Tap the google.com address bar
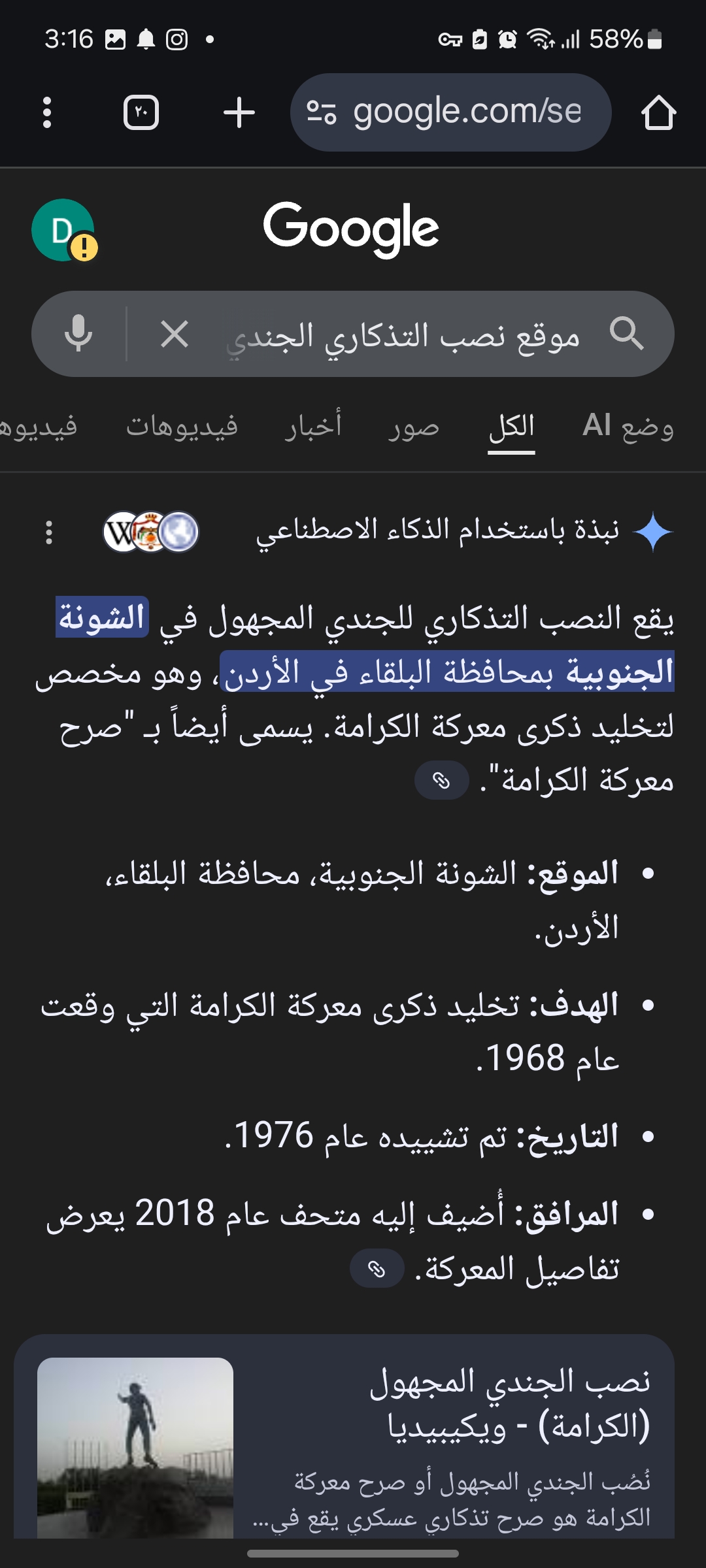Viewport: 706px width, 1568px height. click(x=451, y=112)
